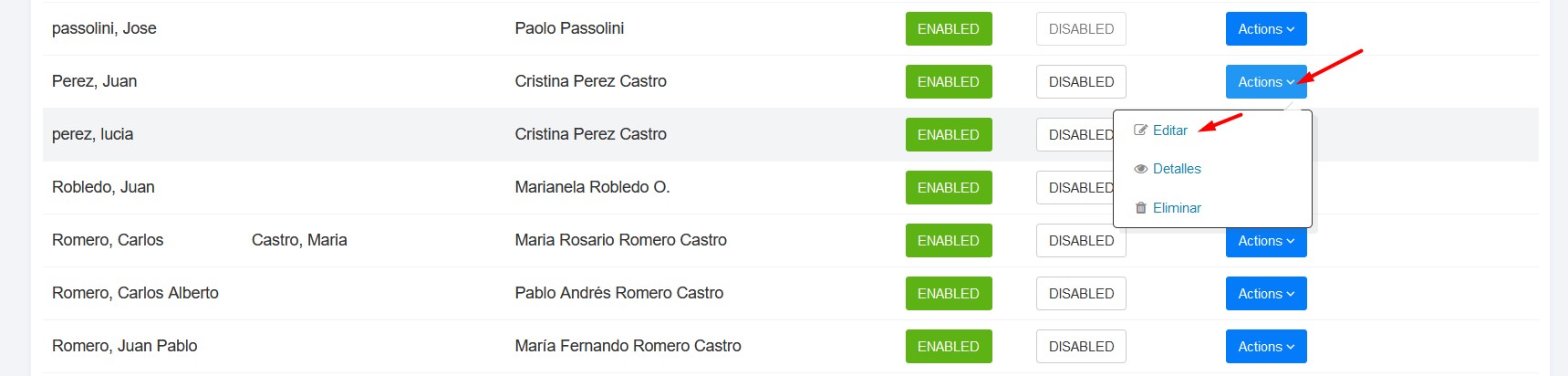Click ENABLED for passolini, Jose
This screenshot has height=376, width=1568.
coord(948,29)
